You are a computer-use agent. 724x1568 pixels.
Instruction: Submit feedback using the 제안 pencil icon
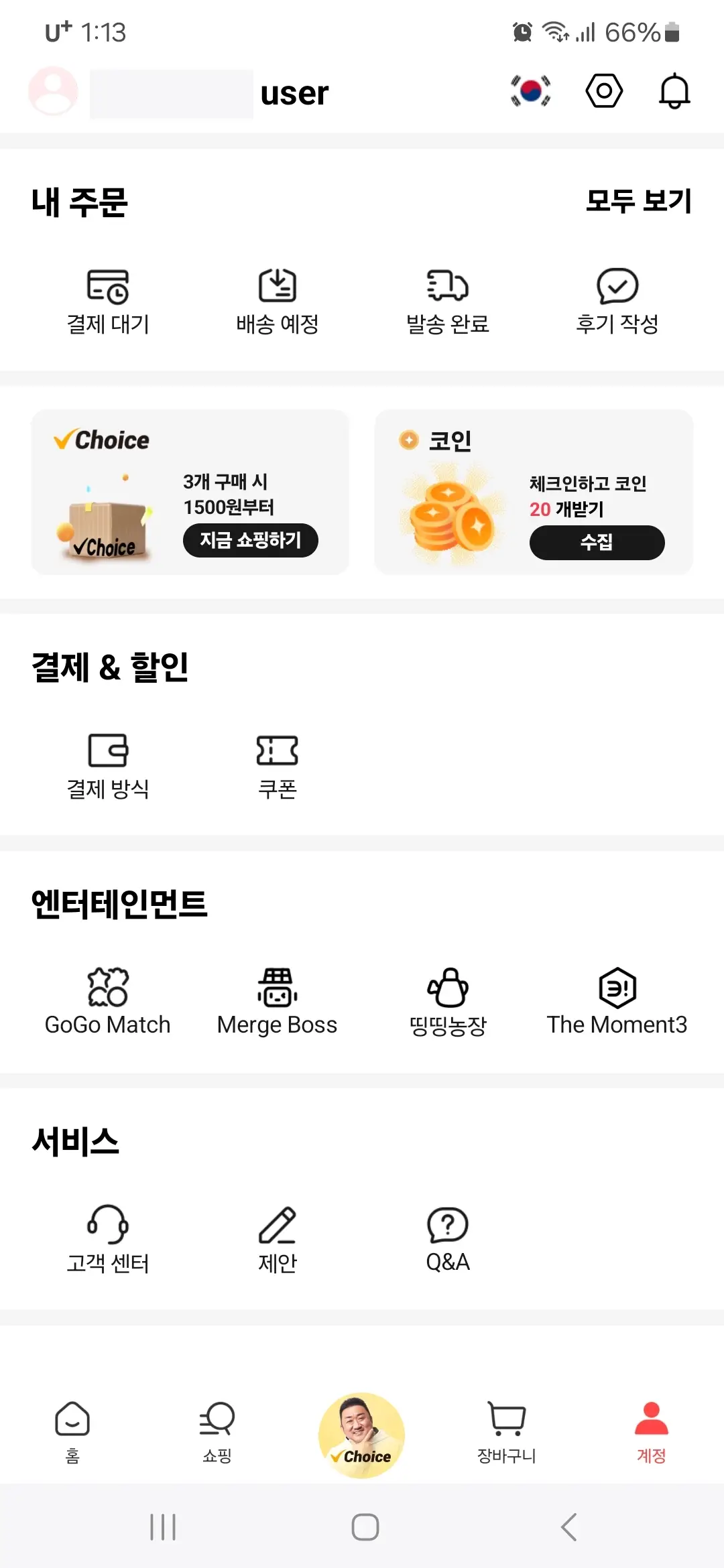pyautogui.click(x=278, y=1236)
